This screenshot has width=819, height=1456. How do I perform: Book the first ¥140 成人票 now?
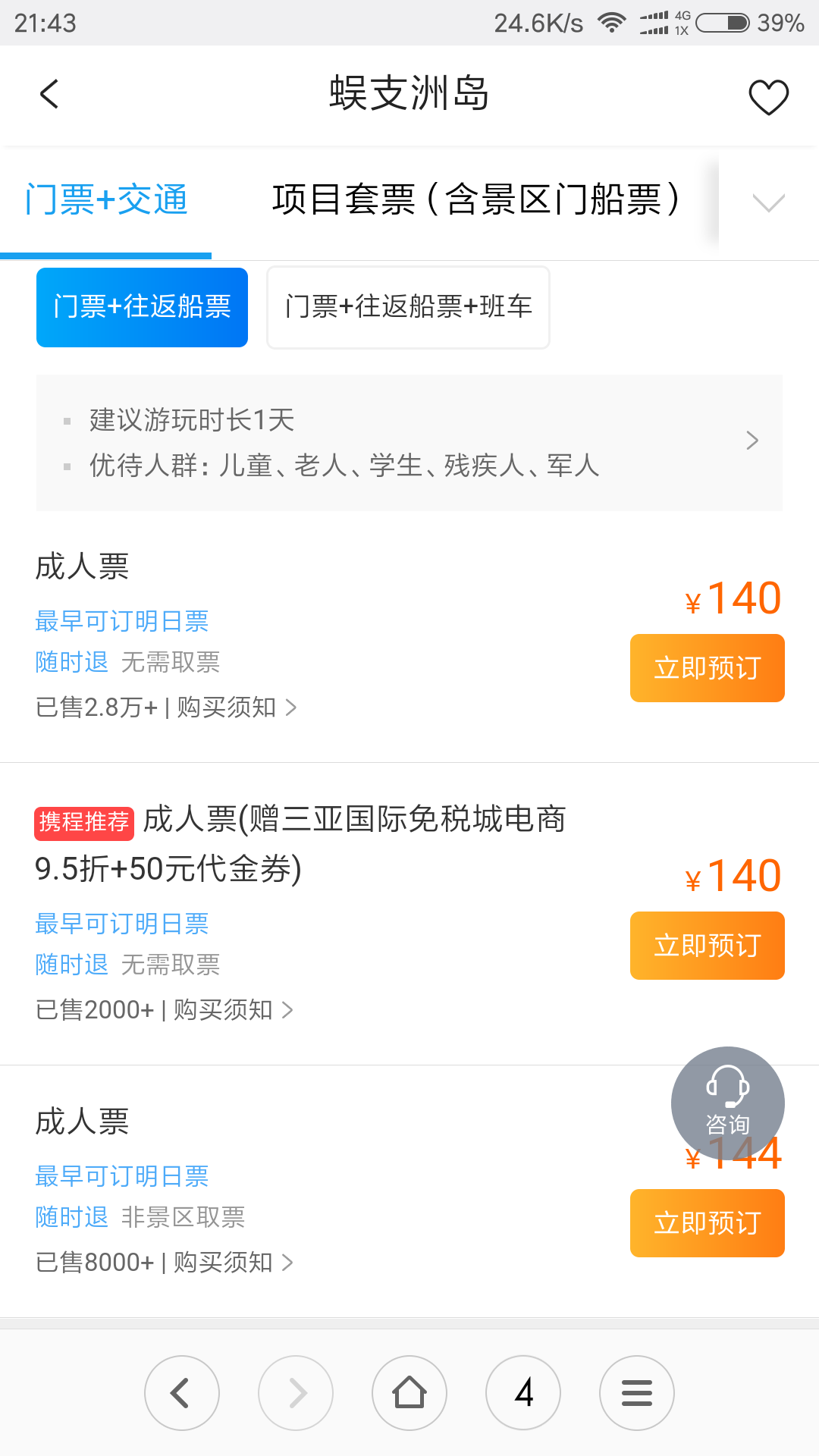click(707, 668)
